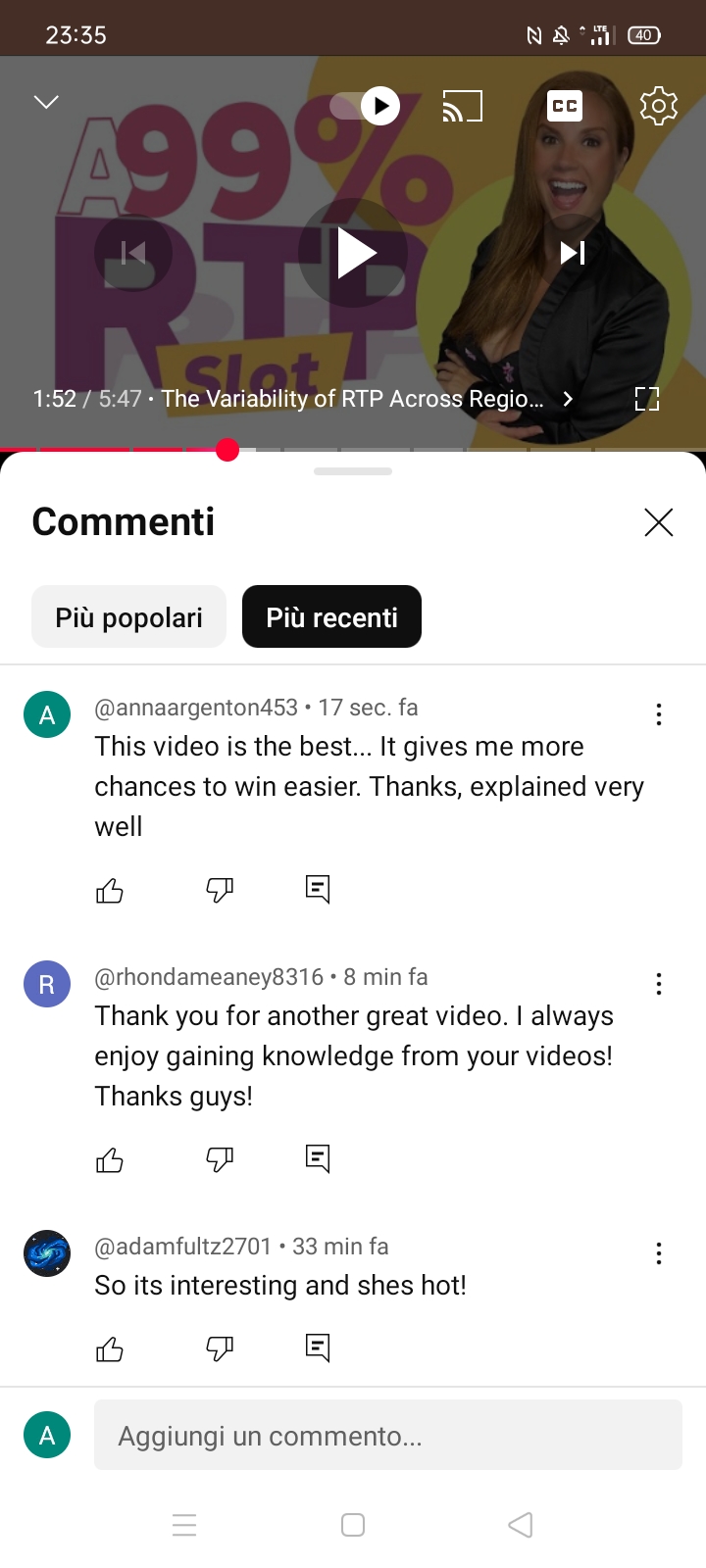Toggle closed captions

tap(565, 106)
